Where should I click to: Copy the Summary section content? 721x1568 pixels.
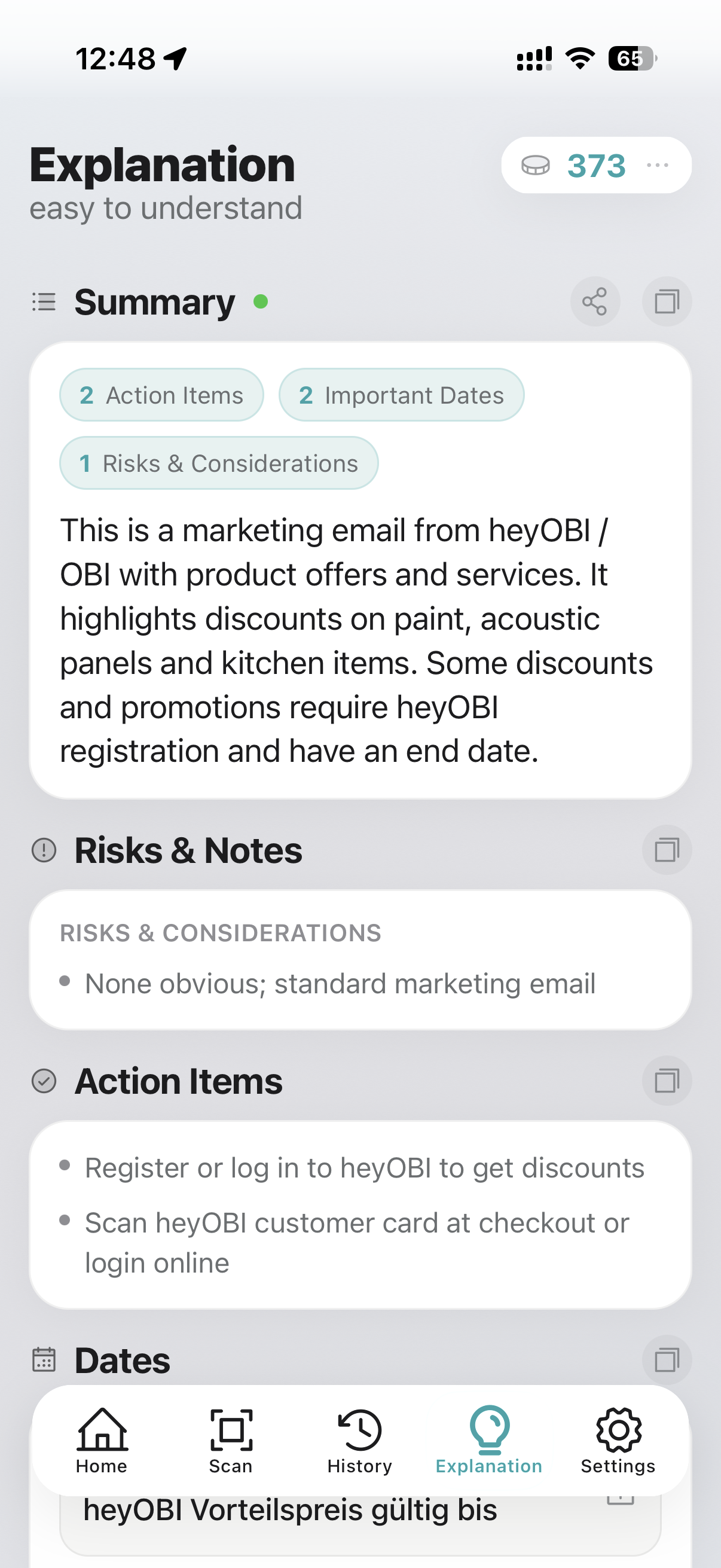click(x=666, y=301)
